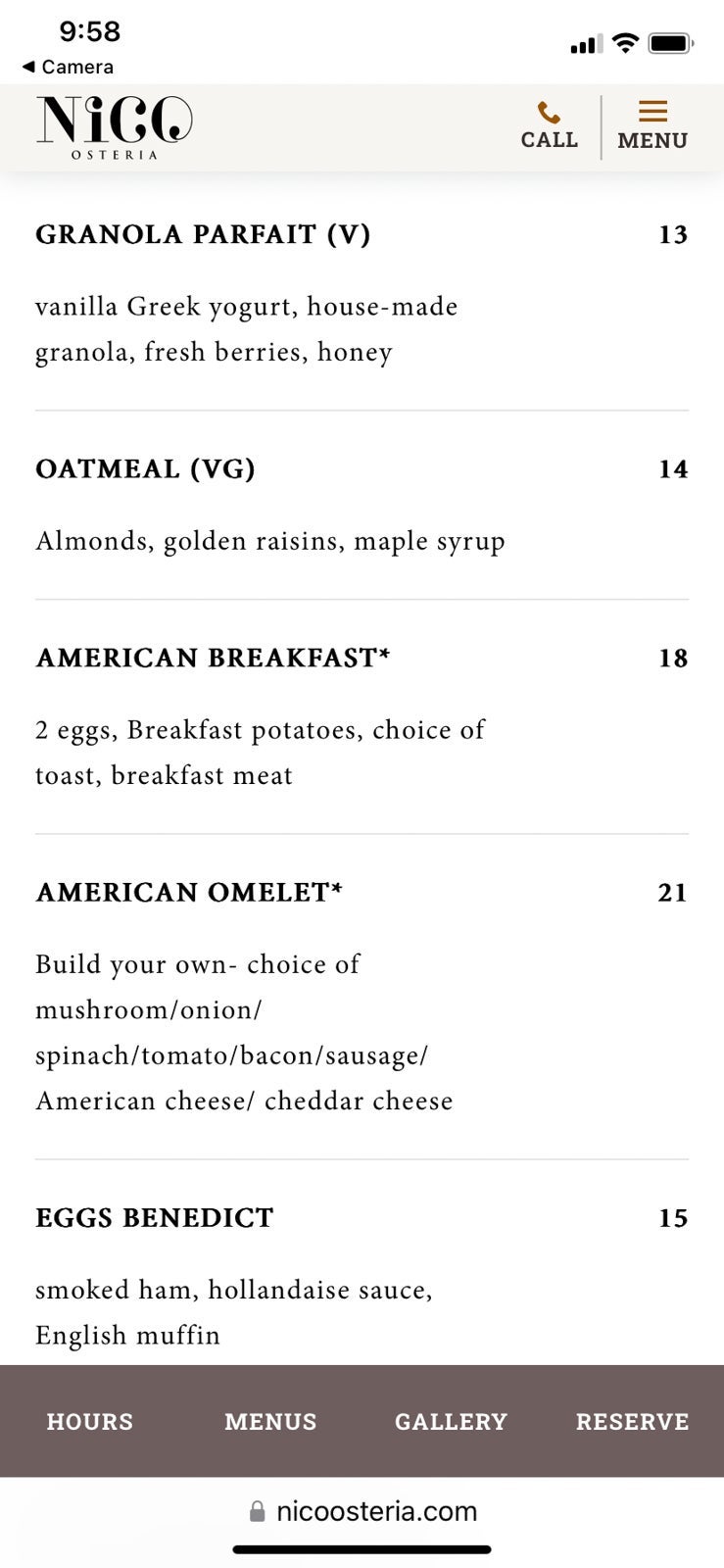
Task: View the GALLERY section
Action: point(451,1421)
